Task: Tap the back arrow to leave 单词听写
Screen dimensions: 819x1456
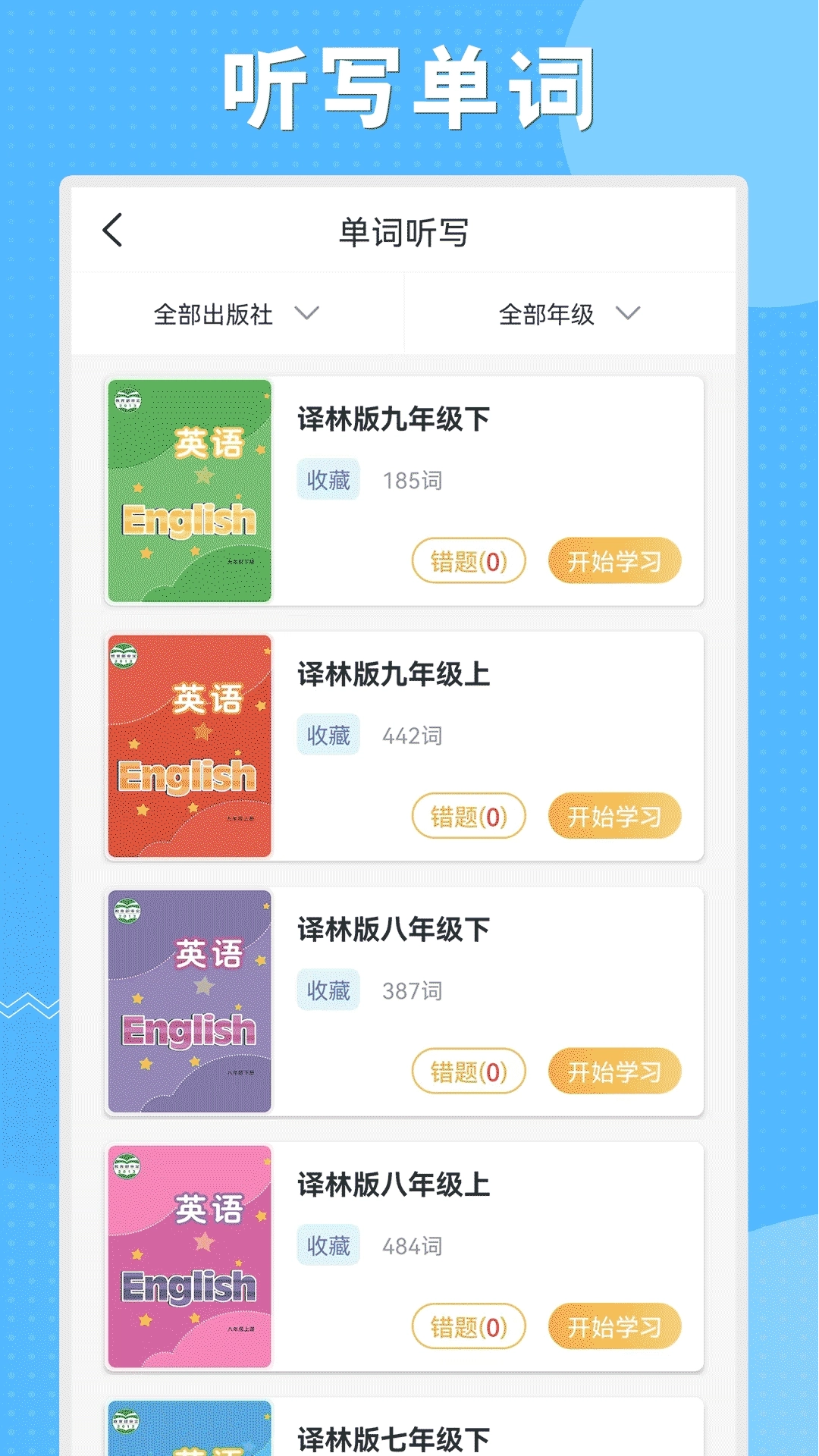Action: [x=112, y=229]
